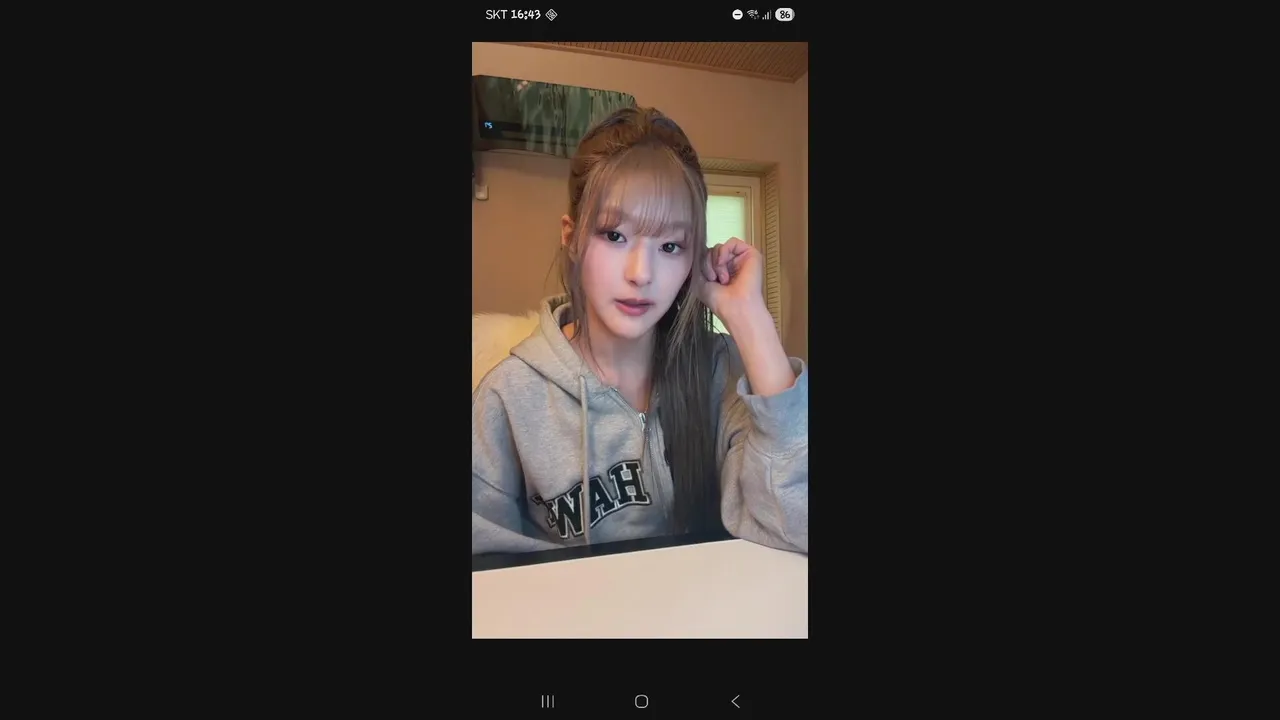
Task: Open the recent apps overview
Action: [547, 701]
